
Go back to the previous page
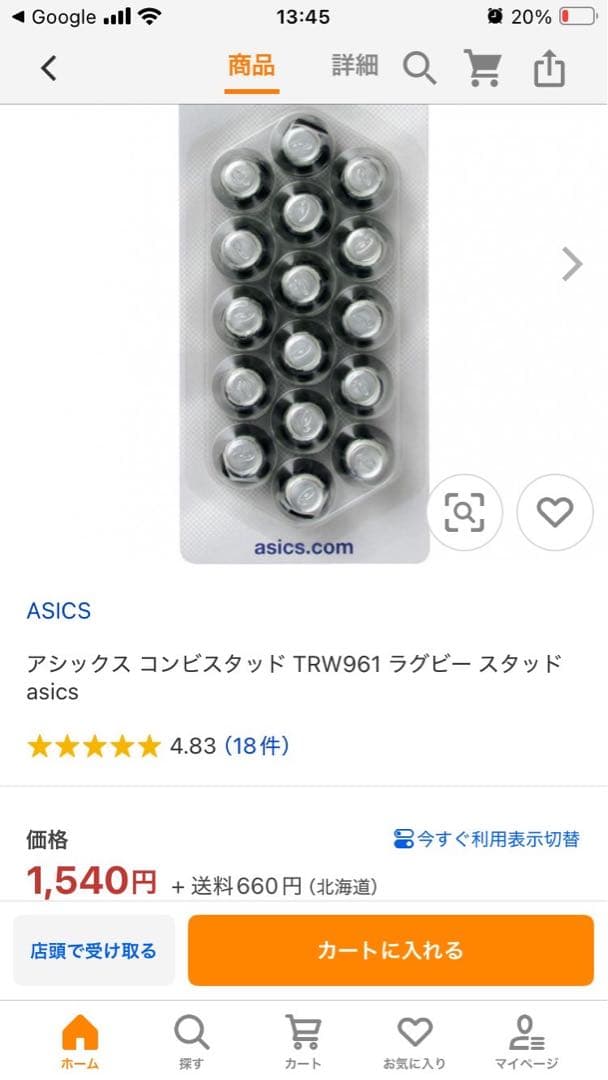pos(49,68)
